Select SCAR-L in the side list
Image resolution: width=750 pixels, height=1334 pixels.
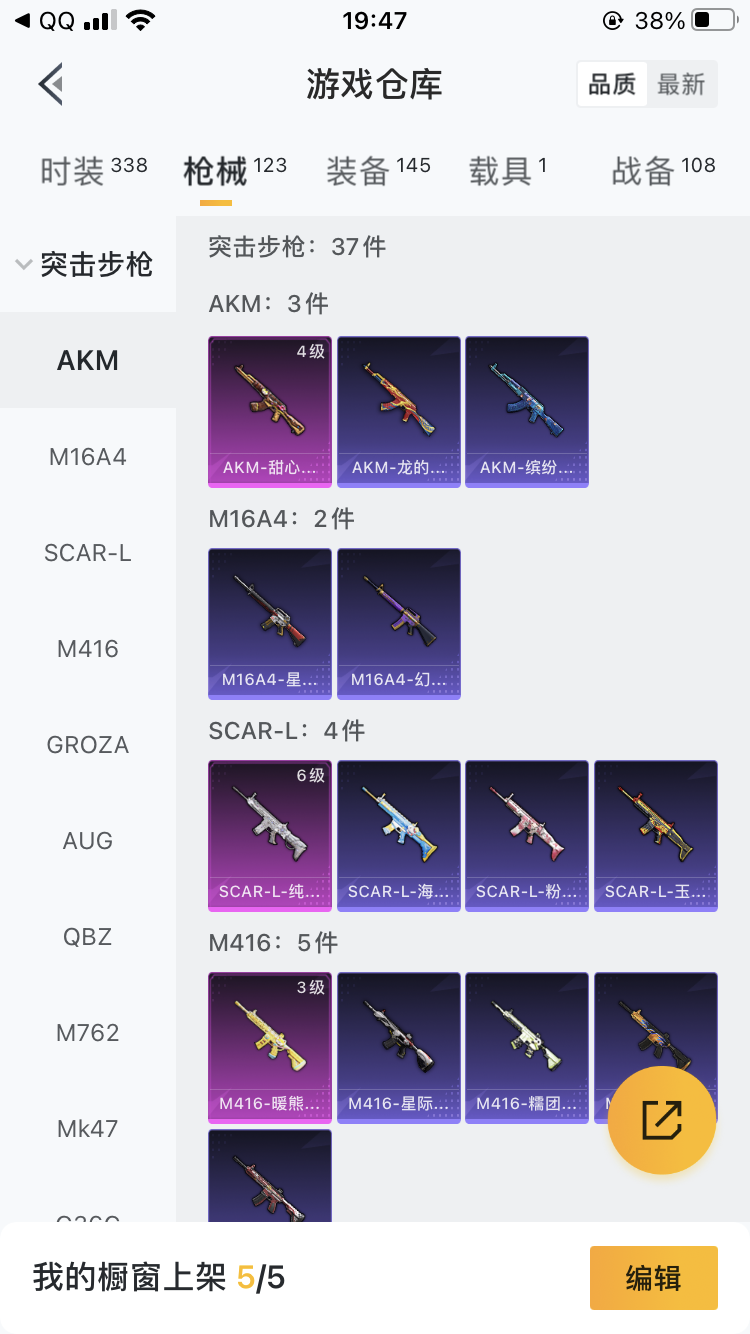click(x=88, y=553)
